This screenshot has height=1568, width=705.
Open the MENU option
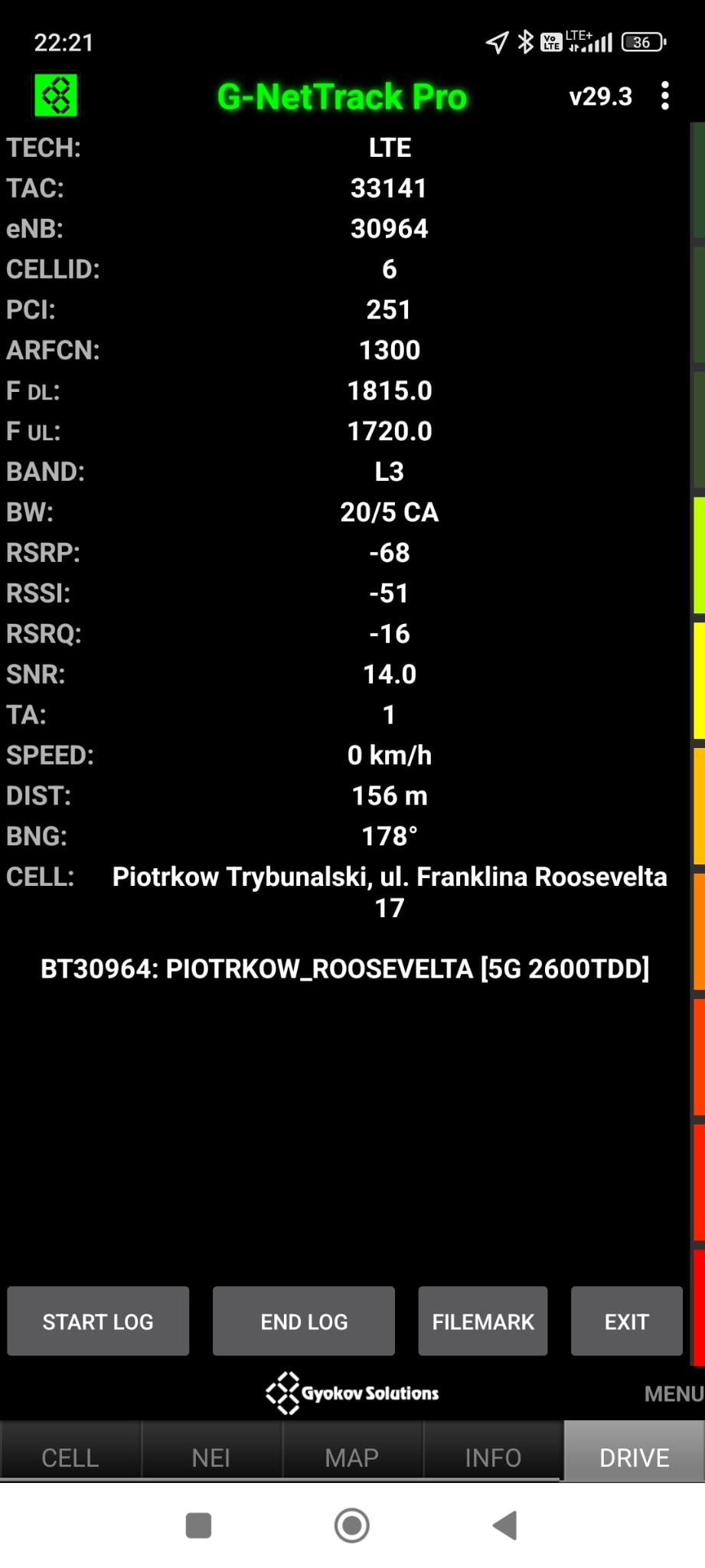coord(673,1393)
